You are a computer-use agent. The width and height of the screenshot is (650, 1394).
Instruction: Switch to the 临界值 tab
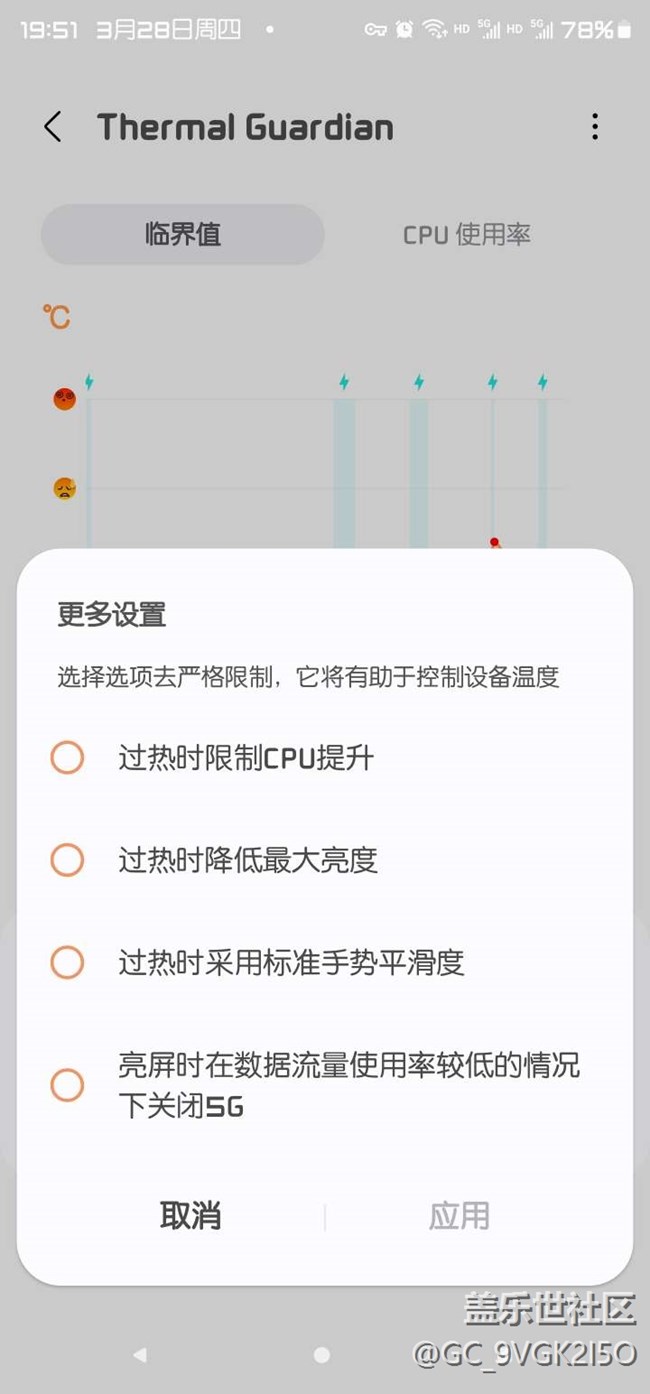(x=183, y=235)
